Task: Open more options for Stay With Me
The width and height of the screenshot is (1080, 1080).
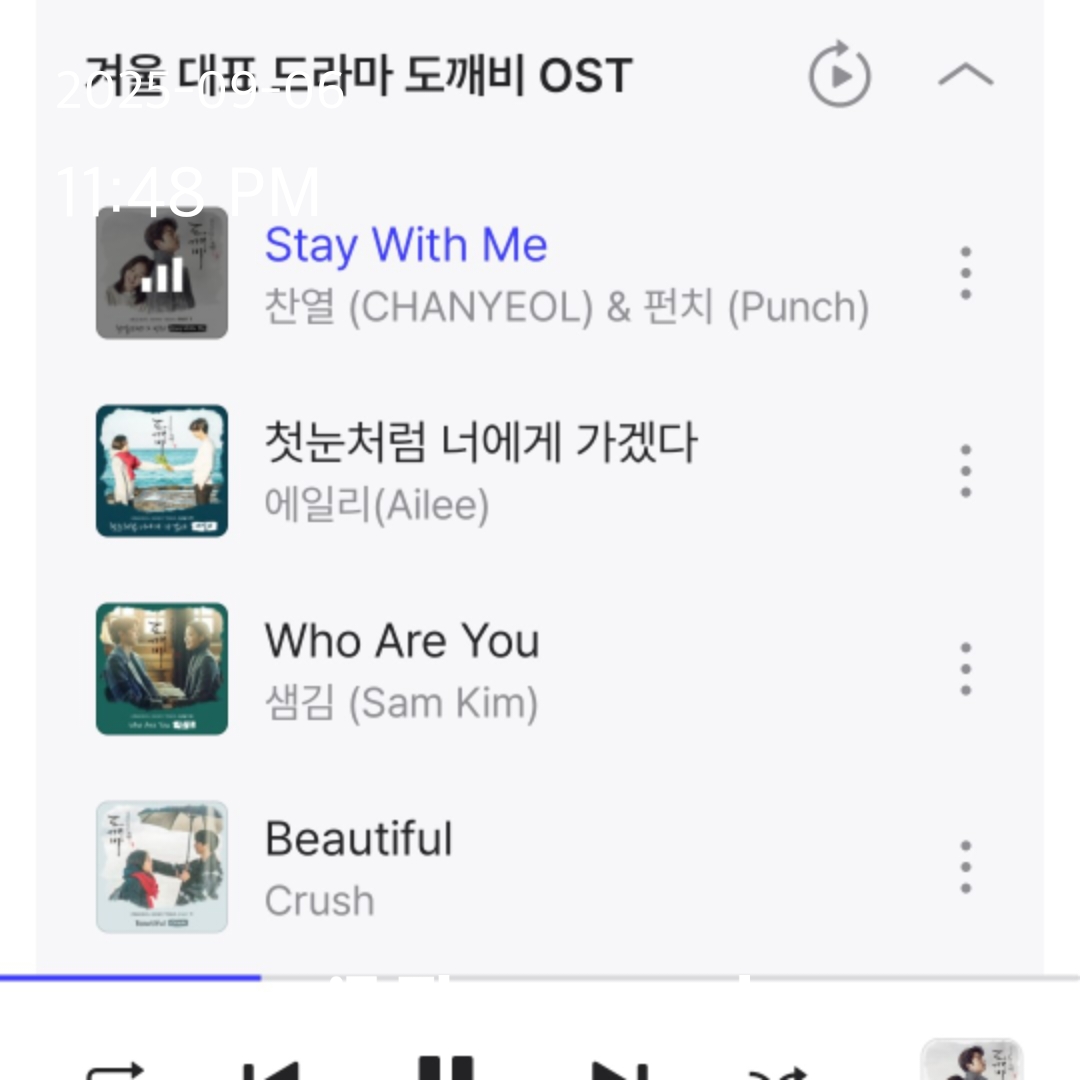Action: click(x=965, y=273)
